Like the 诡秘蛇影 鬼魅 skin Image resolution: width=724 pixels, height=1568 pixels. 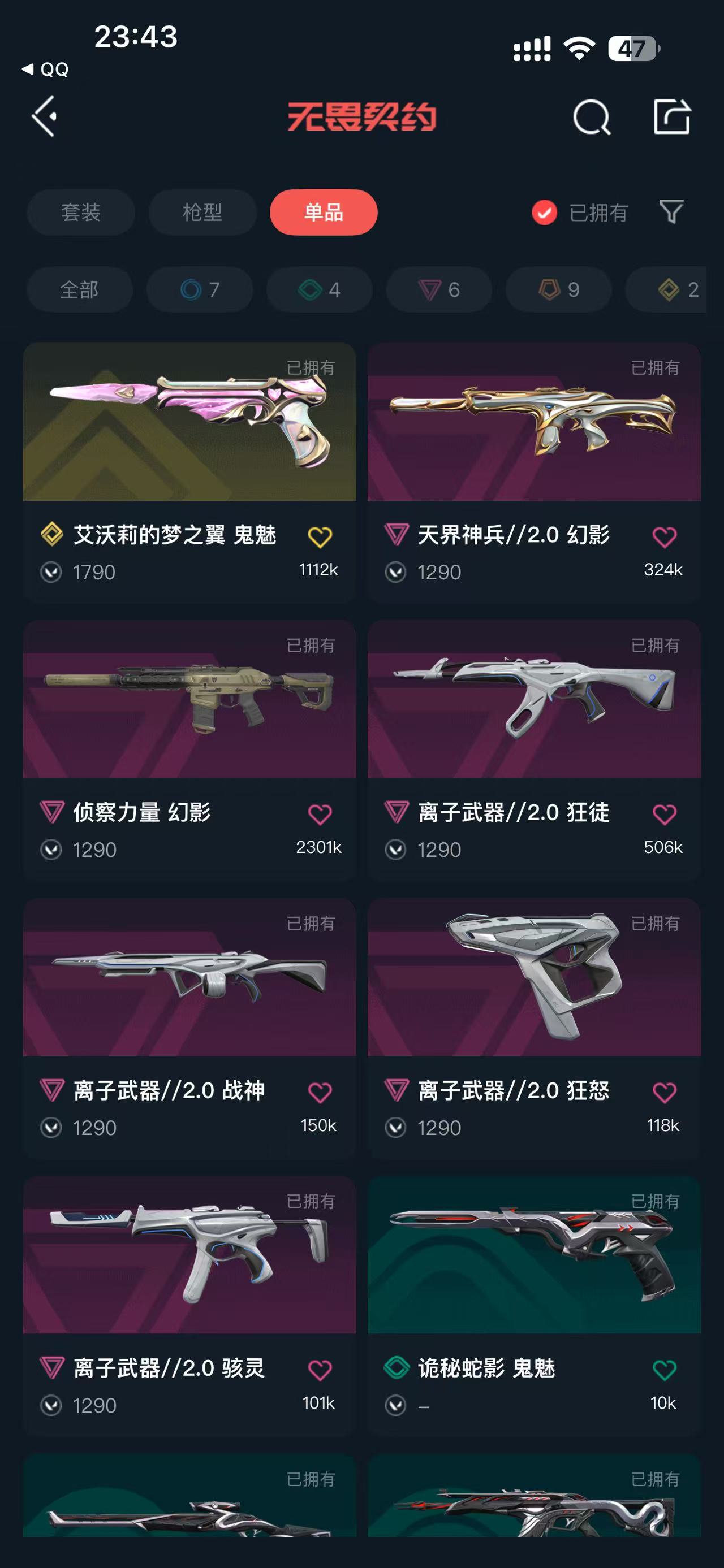click(x=663, y=1370)
